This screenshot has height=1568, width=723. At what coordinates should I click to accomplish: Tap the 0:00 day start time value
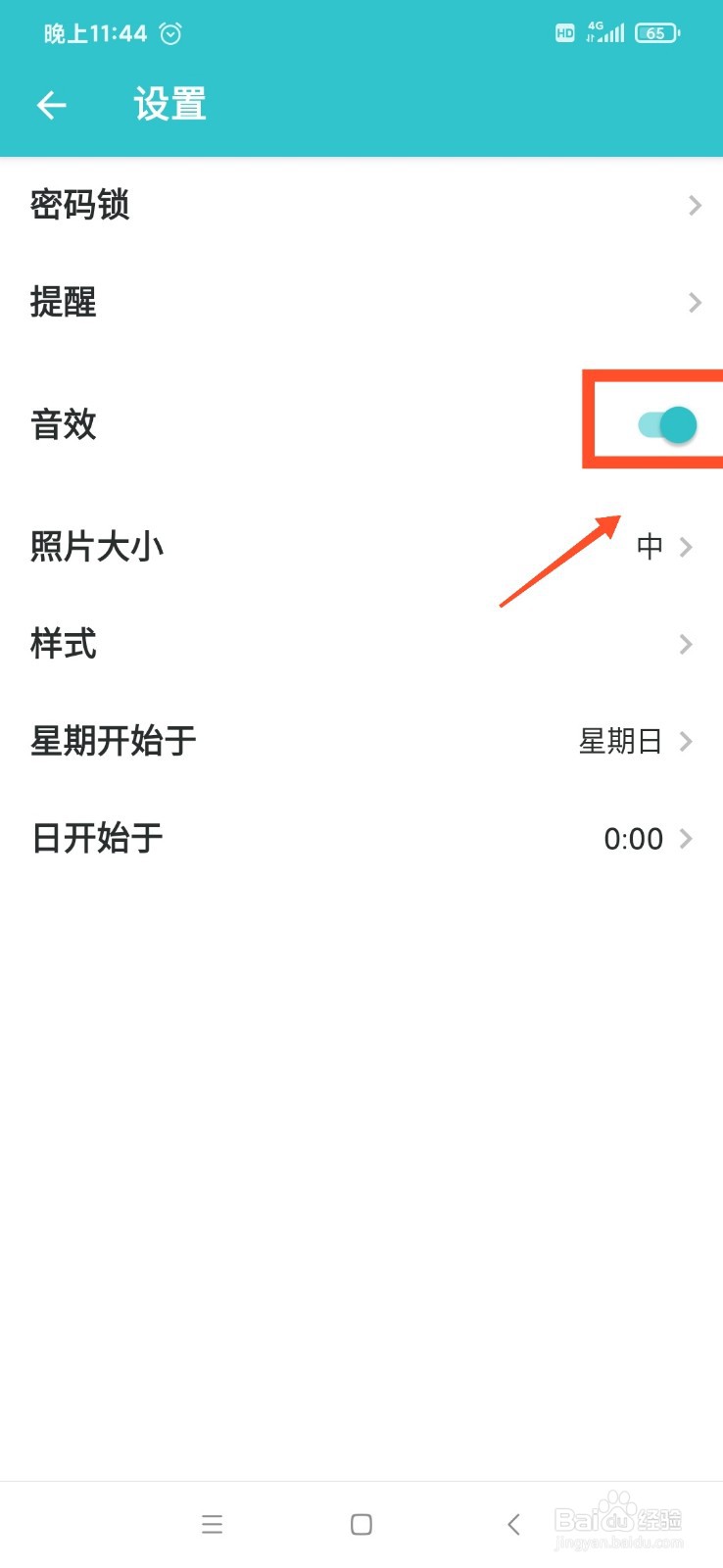(633, 838)
